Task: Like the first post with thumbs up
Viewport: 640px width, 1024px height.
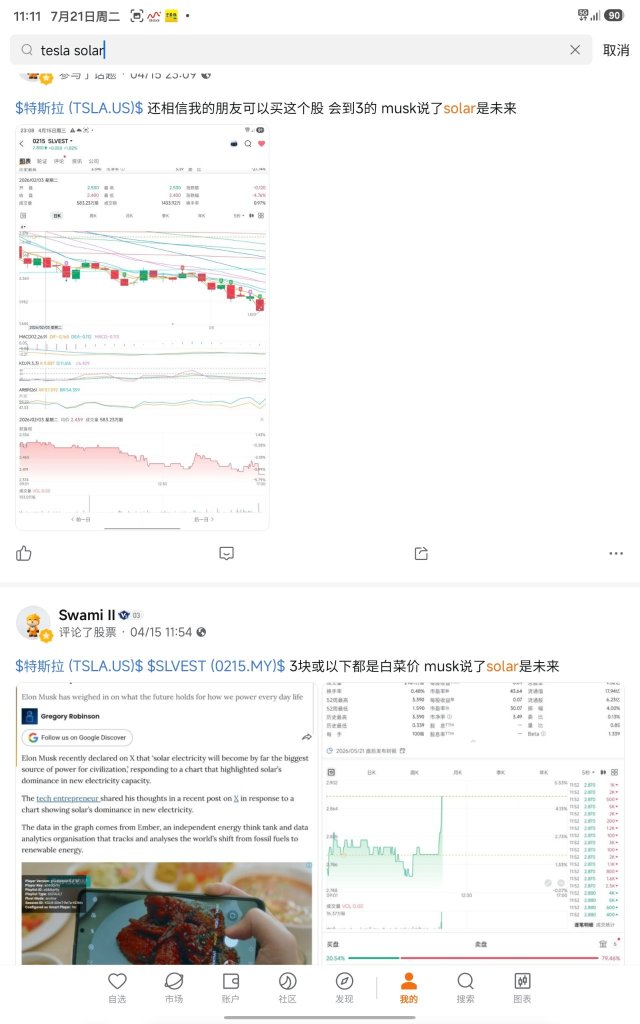Action: click(x=24, y=553)
